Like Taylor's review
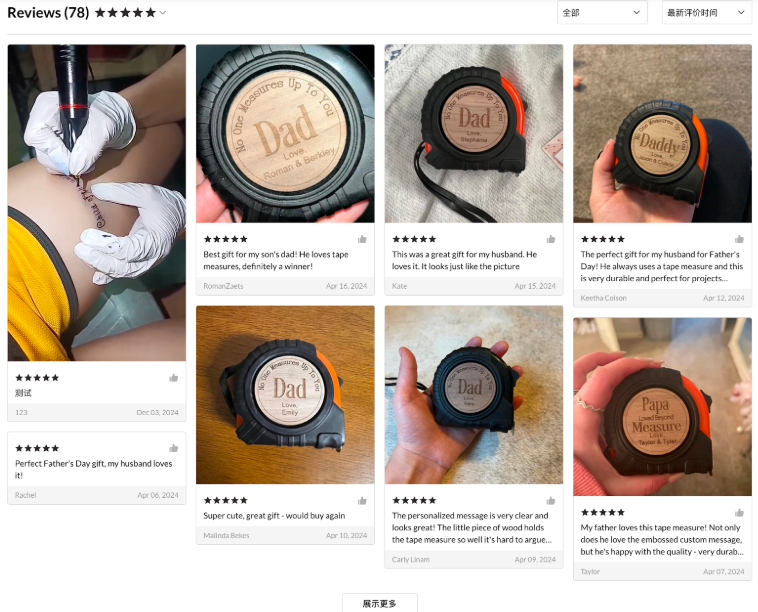 point(740,512)
